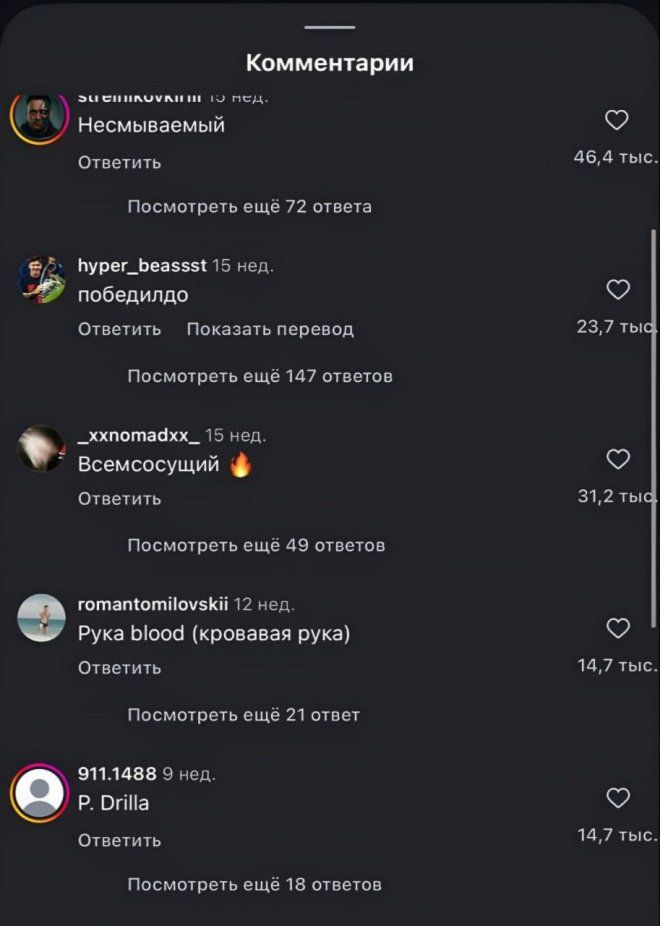
Task: Expand "Посмотреть ещё 147 ответов"
Action: coord(260,376)
